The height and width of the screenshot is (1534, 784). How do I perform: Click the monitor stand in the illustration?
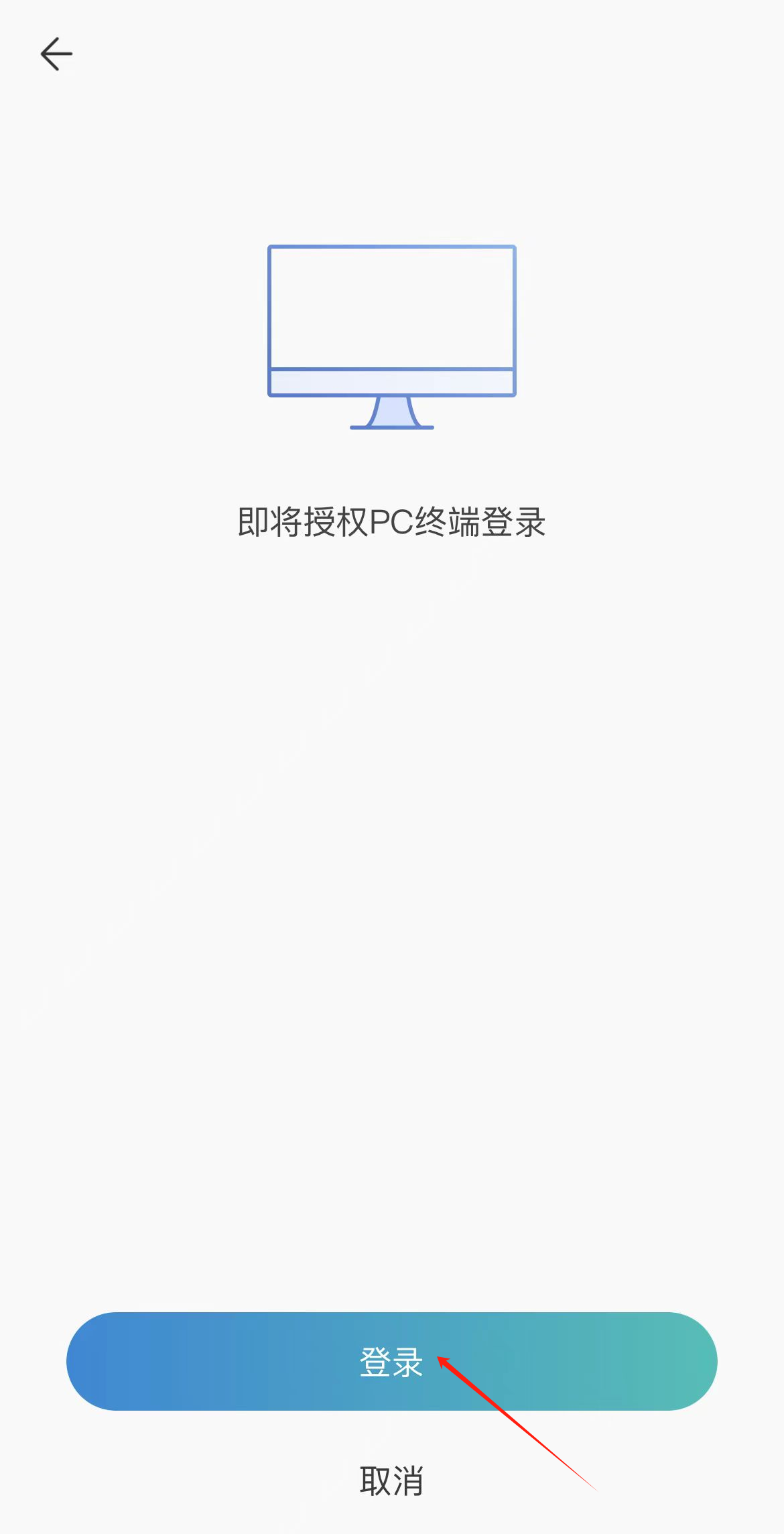tap(392, 412)
